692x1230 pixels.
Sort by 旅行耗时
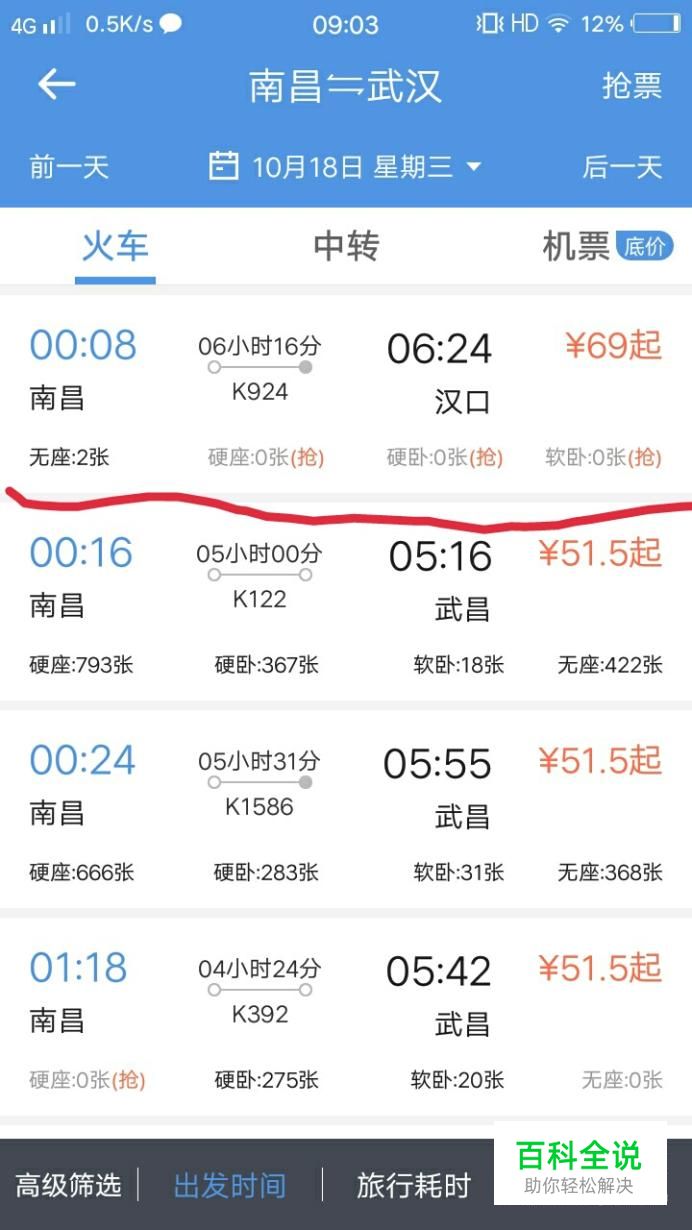click(413, 1186)
